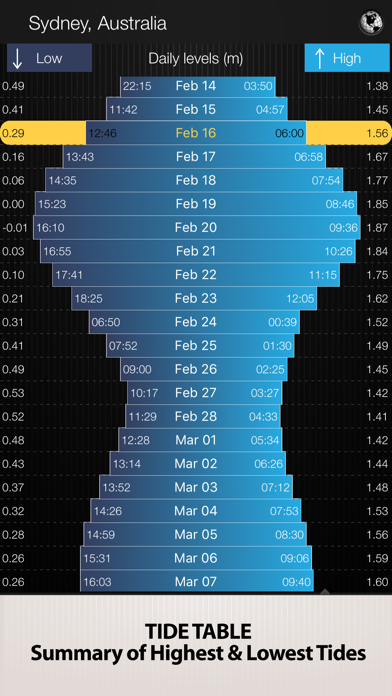Open the globe location icon

click(x=371, y=23)
